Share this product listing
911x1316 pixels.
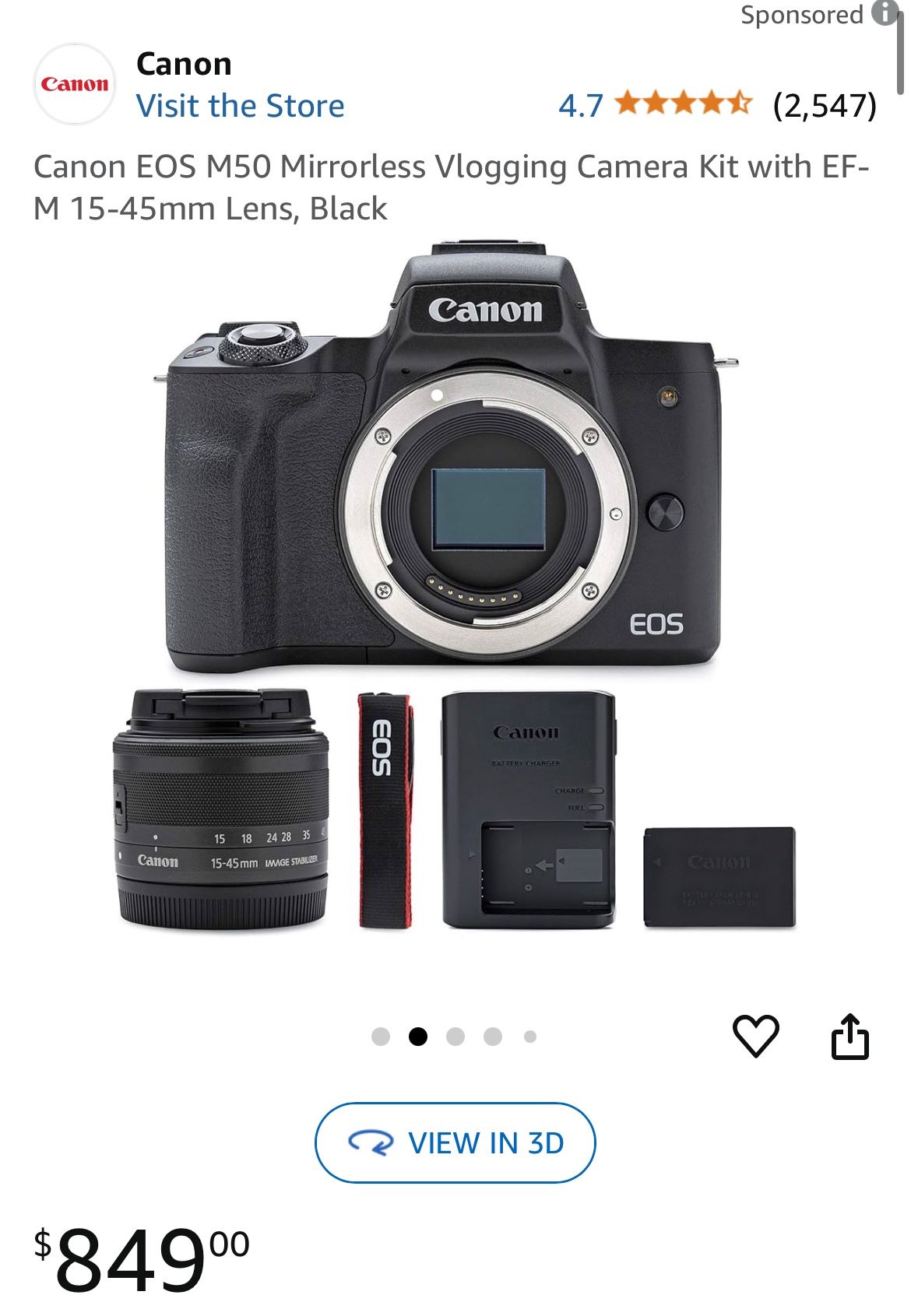(849, 1036)
